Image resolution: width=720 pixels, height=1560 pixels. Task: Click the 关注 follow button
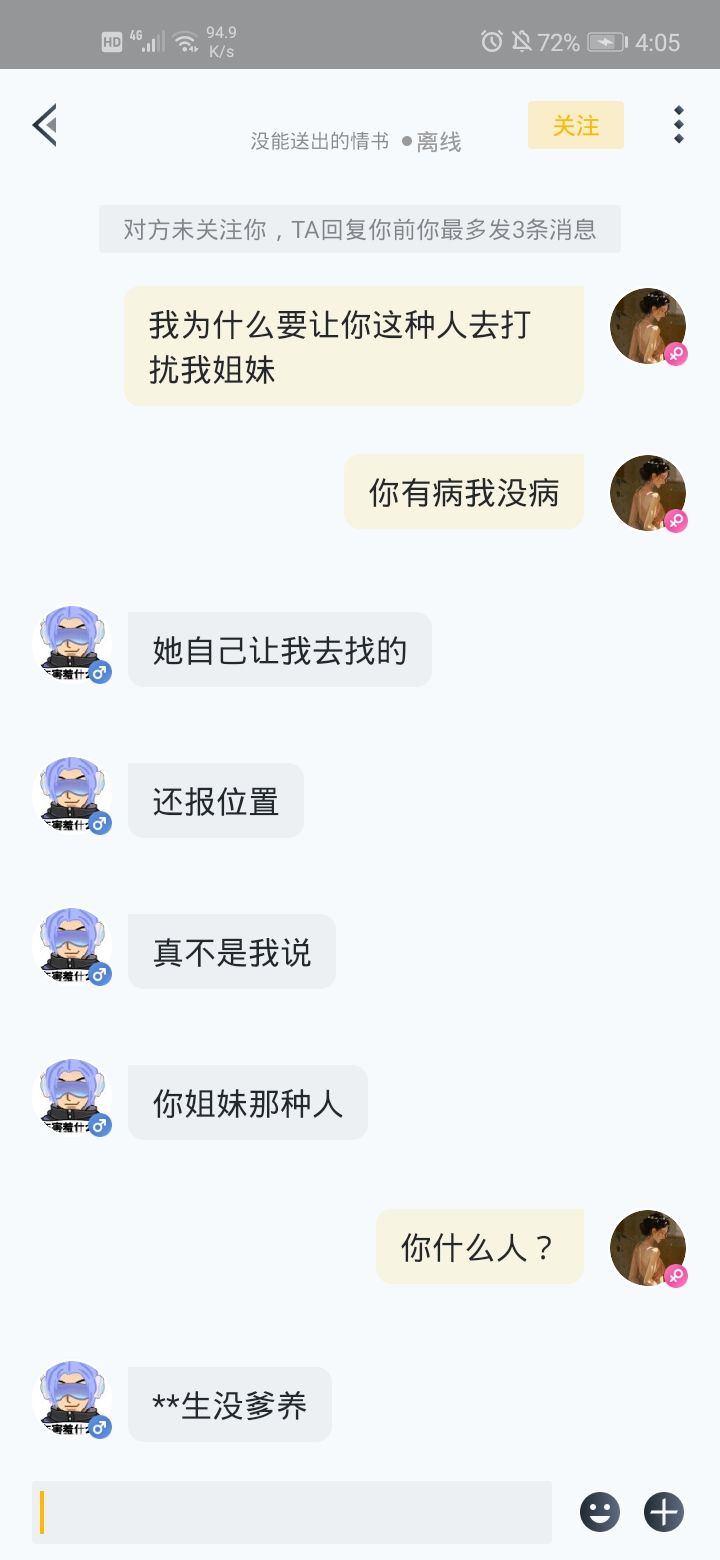click(575, 126)
